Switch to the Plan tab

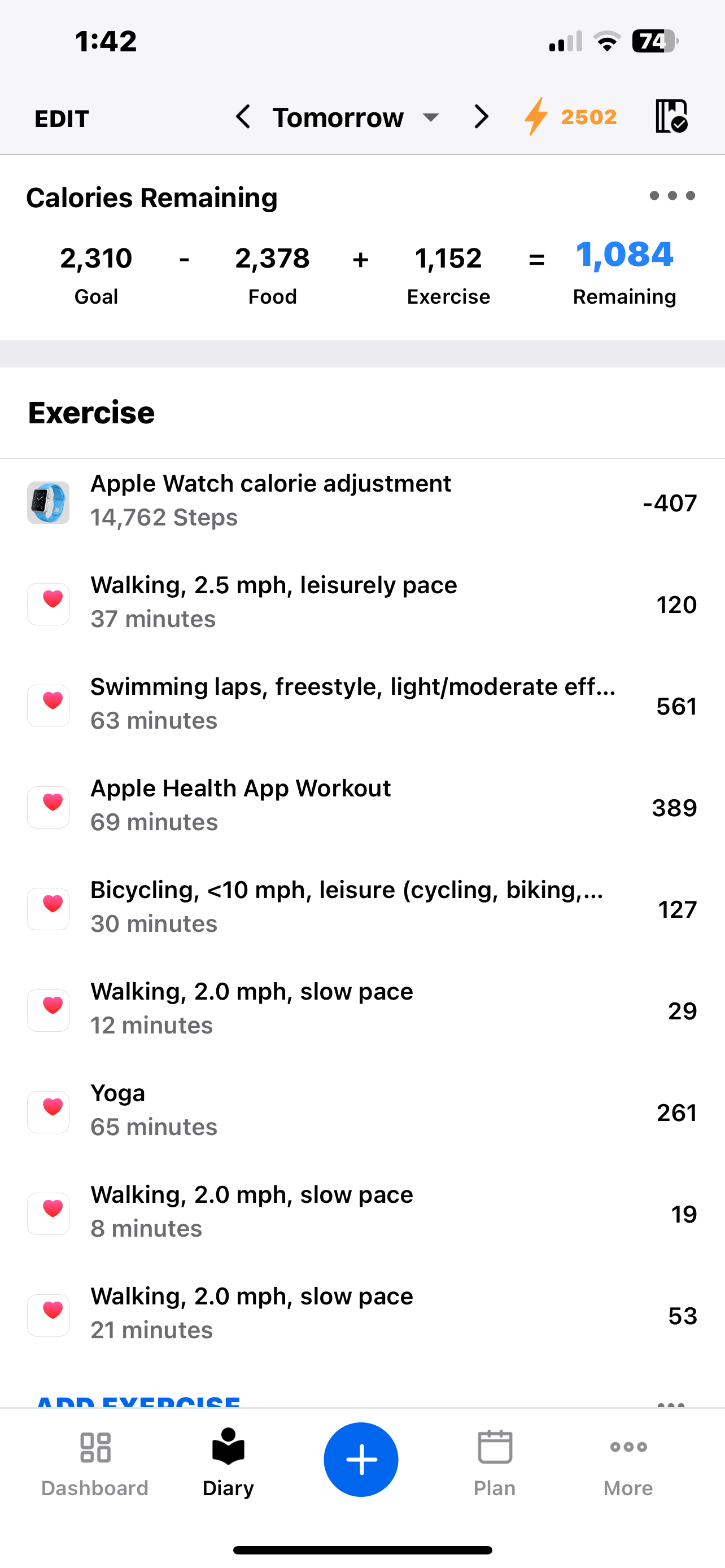click(494, 1462)
